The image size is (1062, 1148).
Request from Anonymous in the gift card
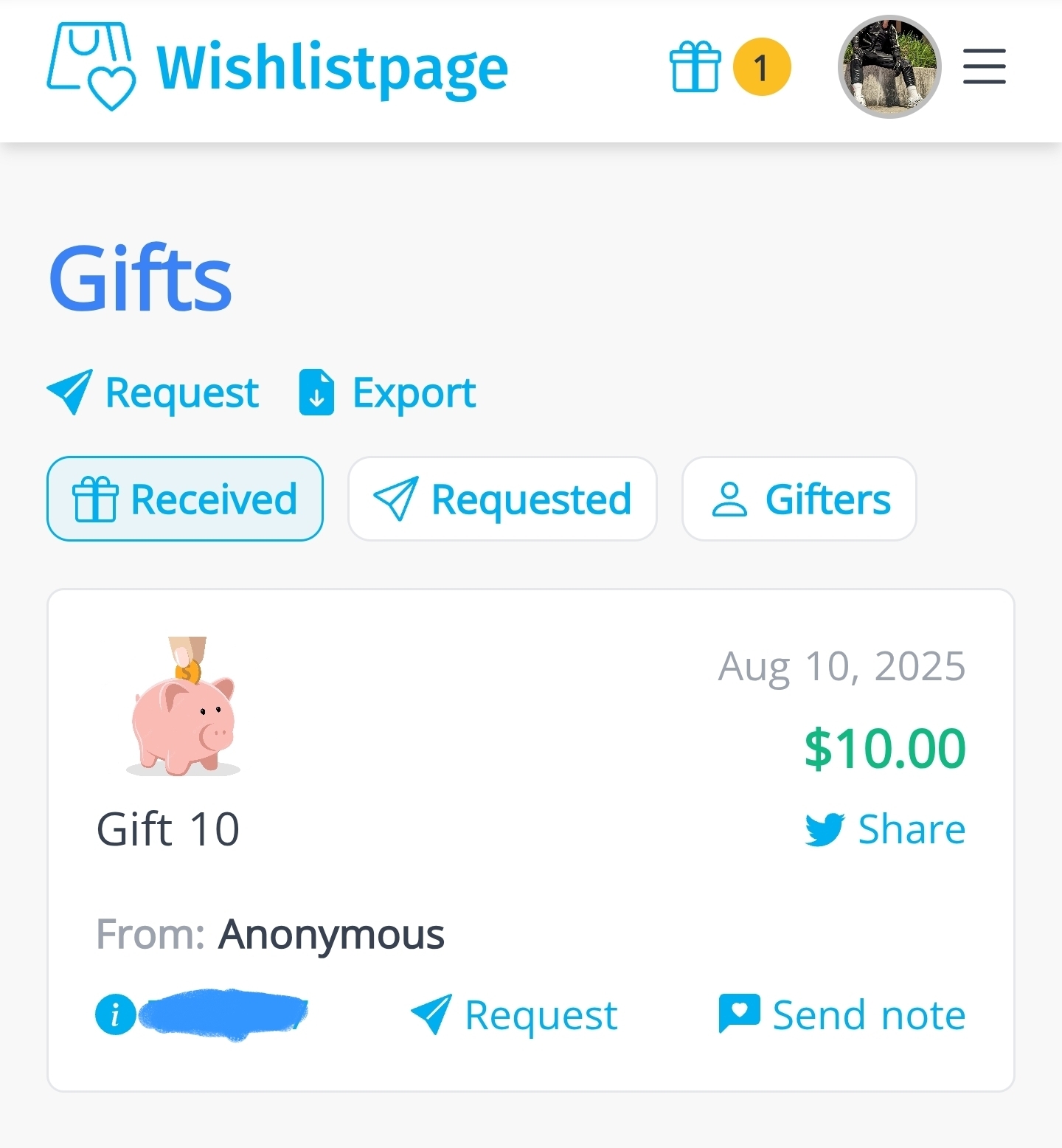[514, 1014]
